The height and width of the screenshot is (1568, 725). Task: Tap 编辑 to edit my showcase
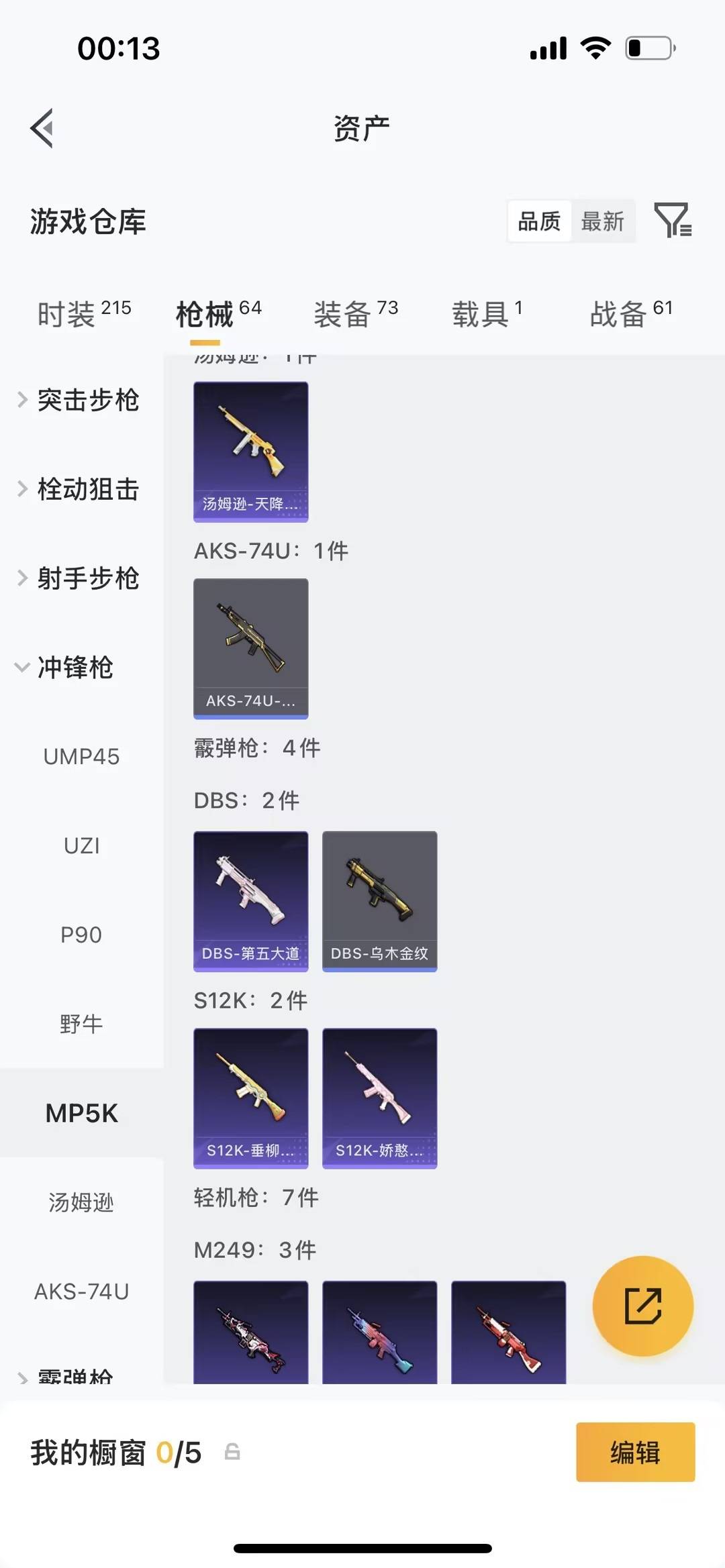tap(635, 1452)
